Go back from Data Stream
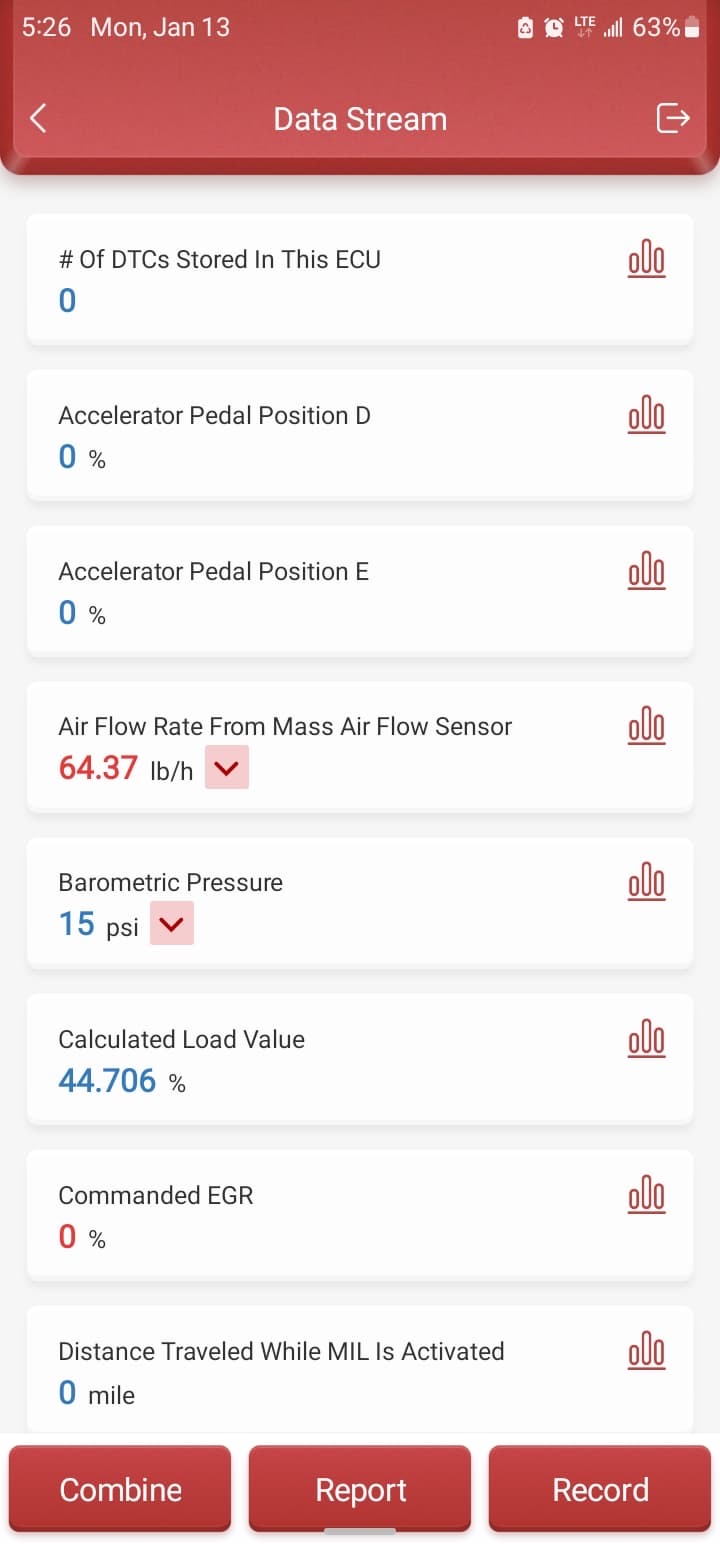The width and height of the screenshot is (720, 1544). tap(38, 119)
